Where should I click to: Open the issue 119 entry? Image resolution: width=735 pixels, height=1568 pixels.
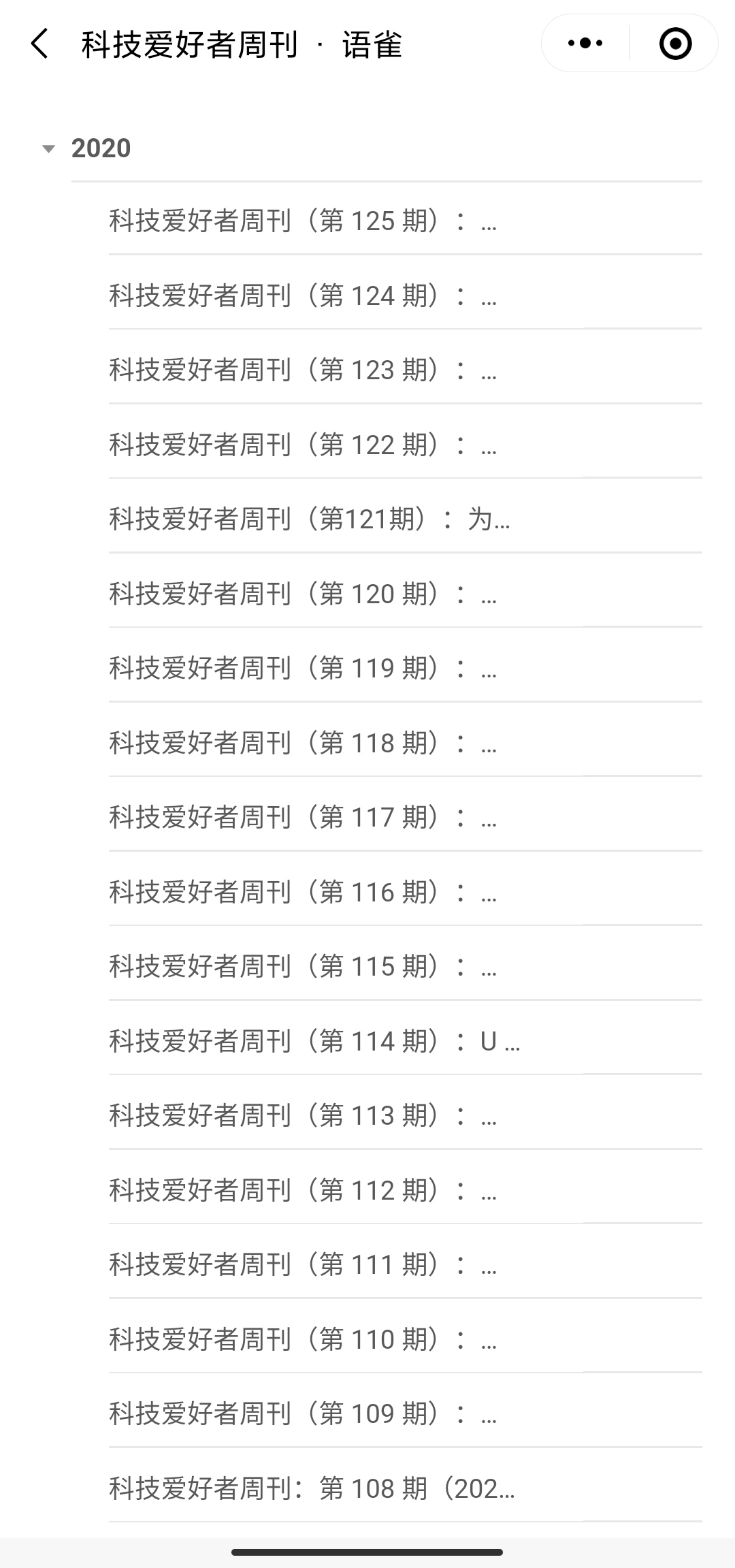303,669
